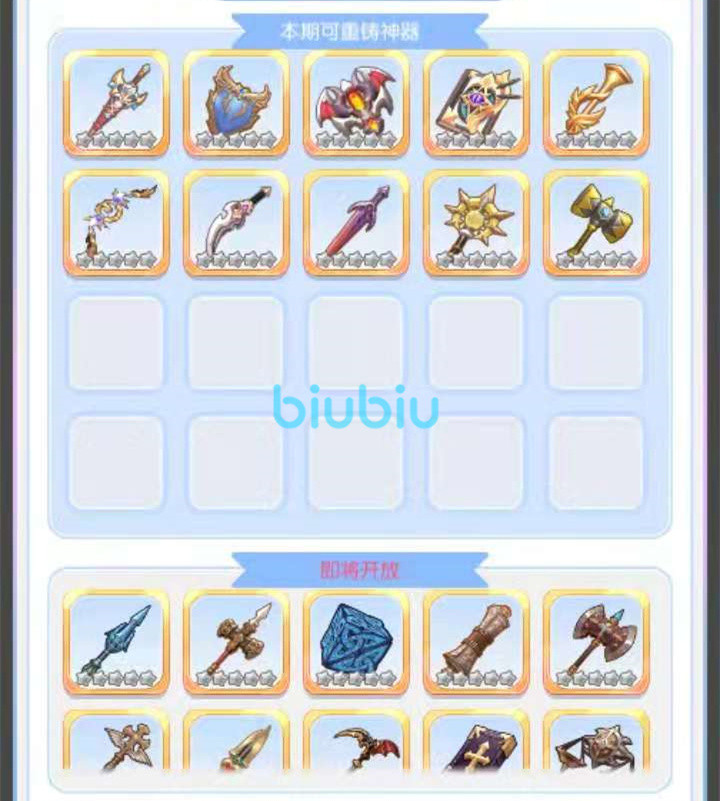
Task: Open the red lance artifact in first row
Action: pos(116,104)
